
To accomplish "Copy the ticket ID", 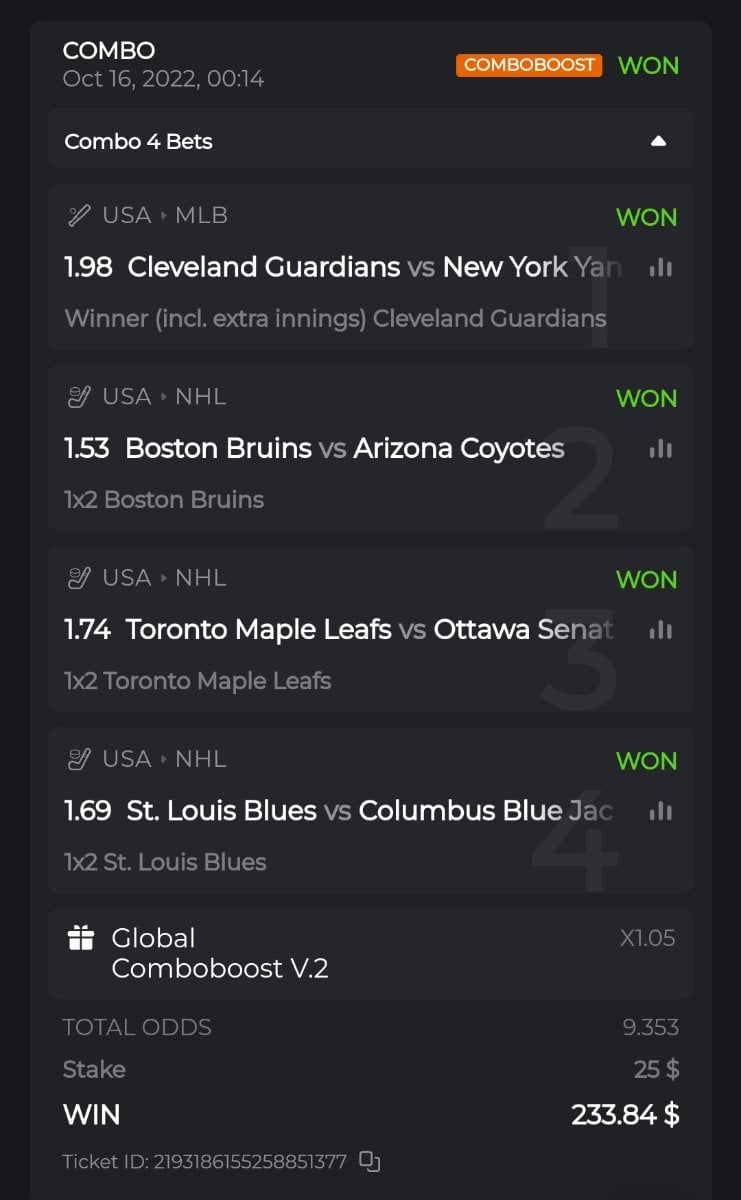I will tap(370, 1161).
